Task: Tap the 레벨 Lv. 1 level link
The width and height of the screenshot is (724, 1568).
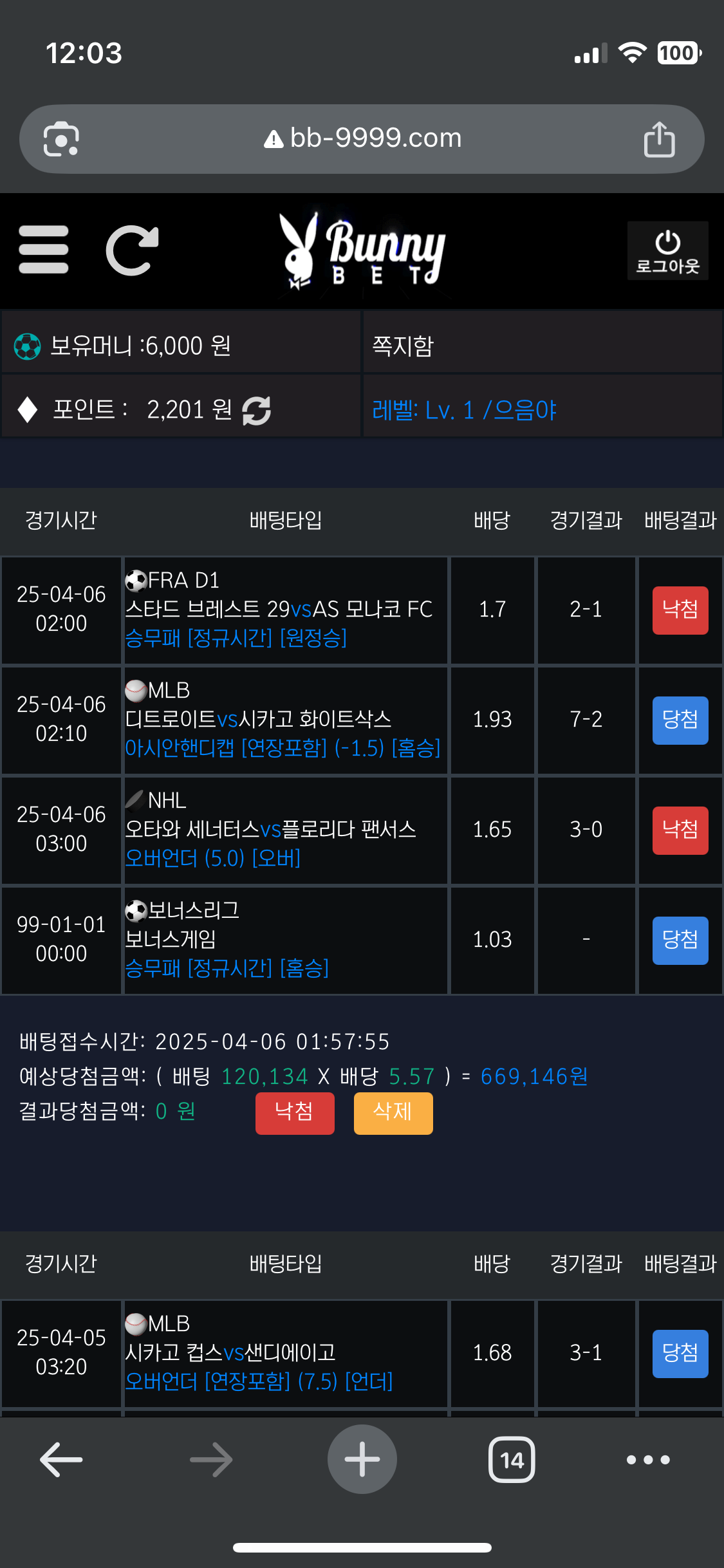Action: 464,410
